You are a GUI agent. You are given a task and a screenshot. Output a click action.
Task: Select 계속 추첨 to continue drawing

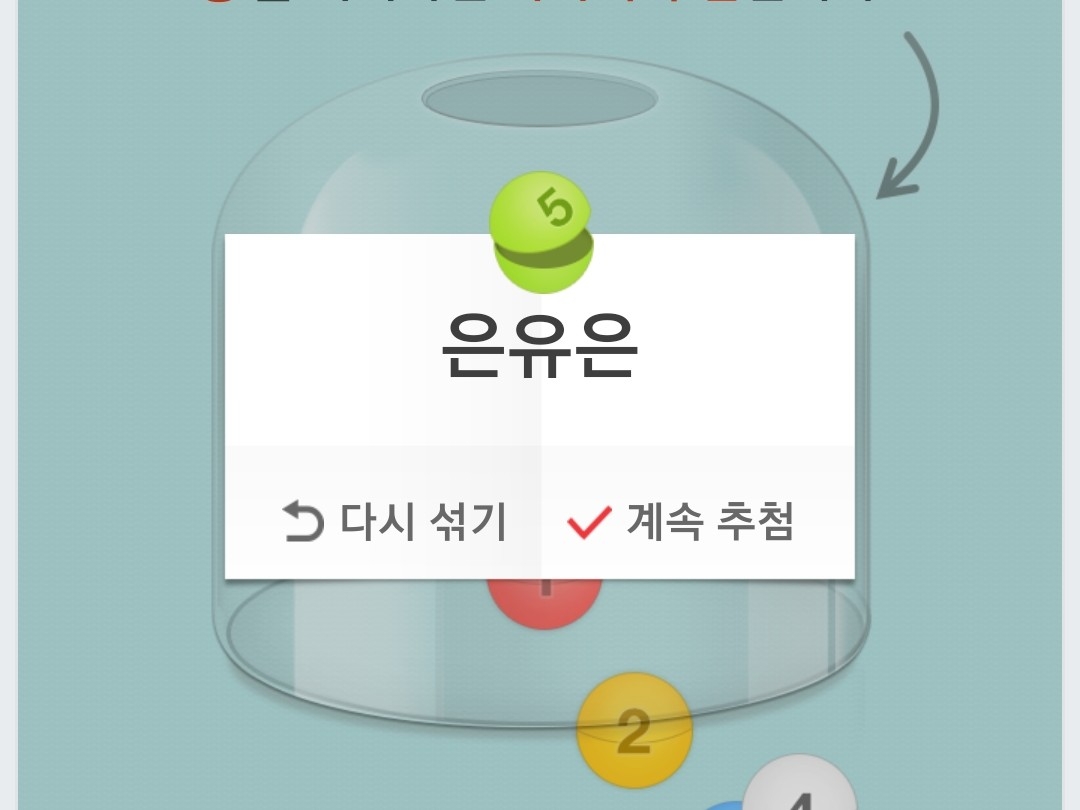[x=681, y=522]
